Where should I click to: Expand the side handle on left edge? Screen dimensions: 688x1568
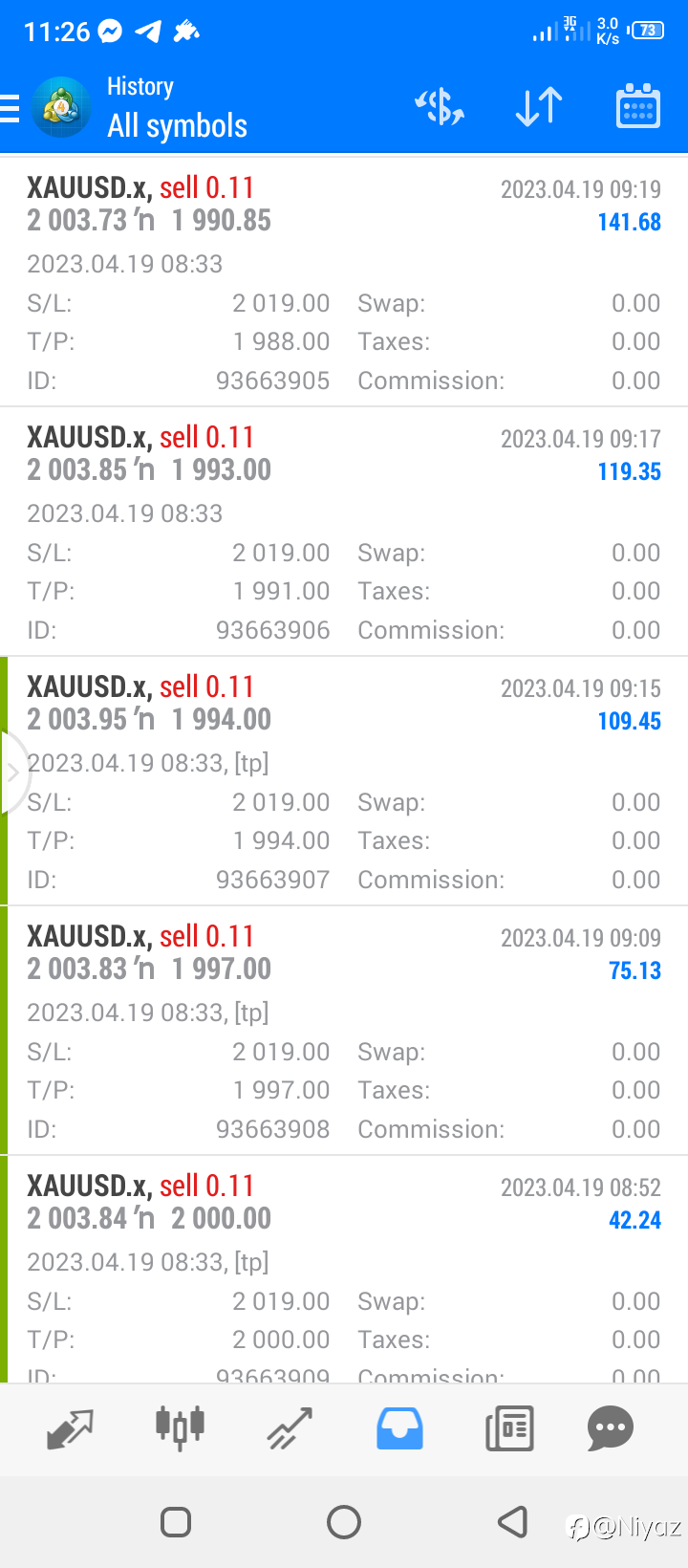(11, 773)
